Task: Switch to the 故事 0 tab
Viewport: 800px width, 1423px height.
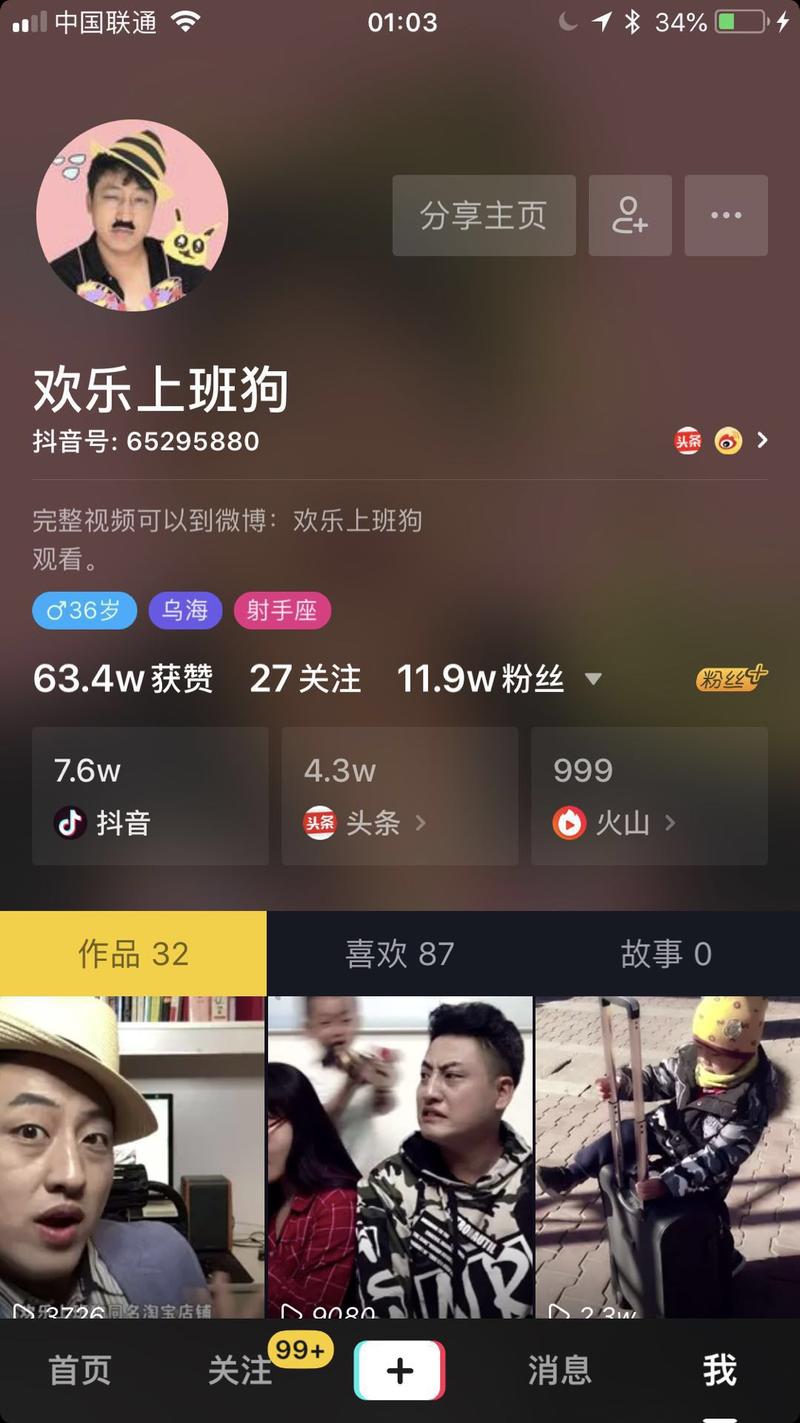Action: click(x=666, y=954)
